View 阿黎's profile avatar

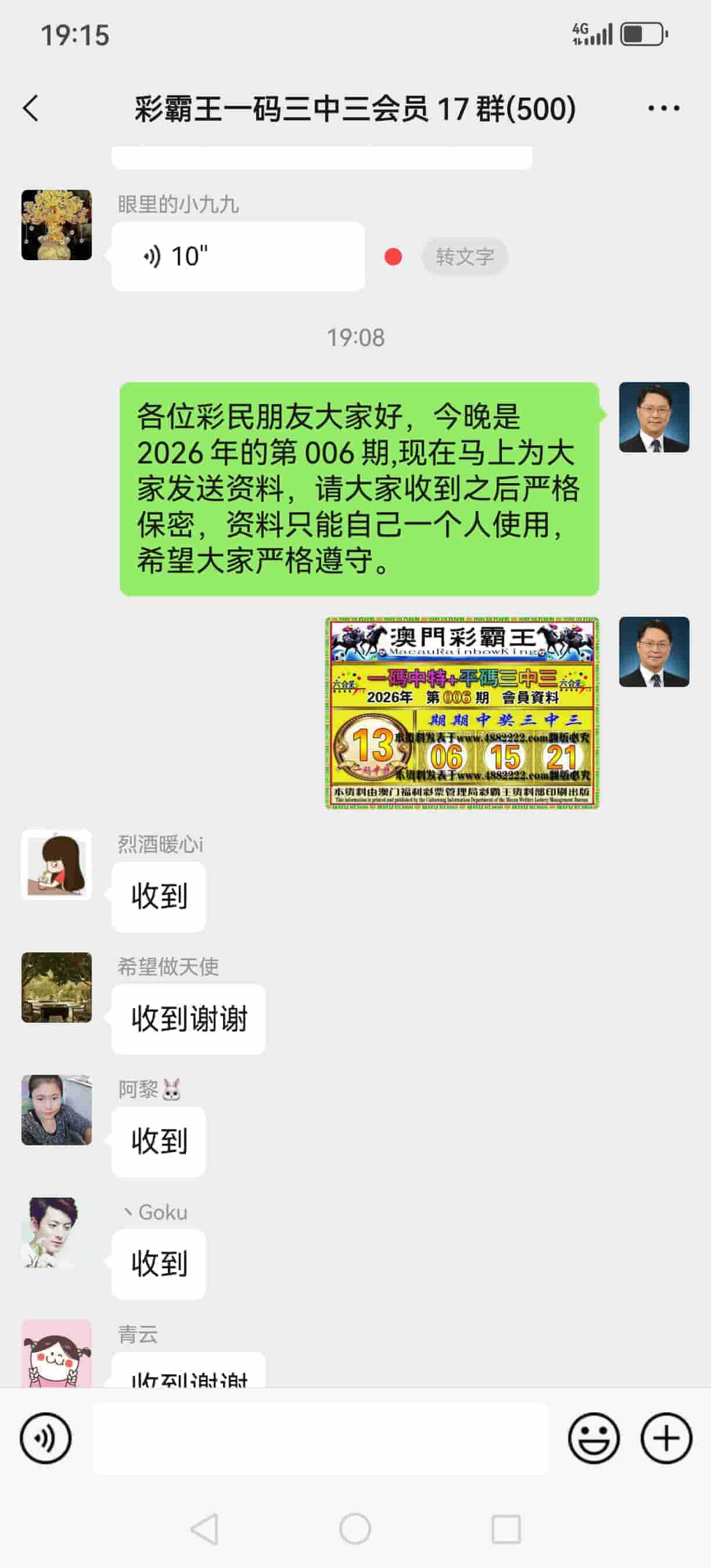coord(56,1110)
